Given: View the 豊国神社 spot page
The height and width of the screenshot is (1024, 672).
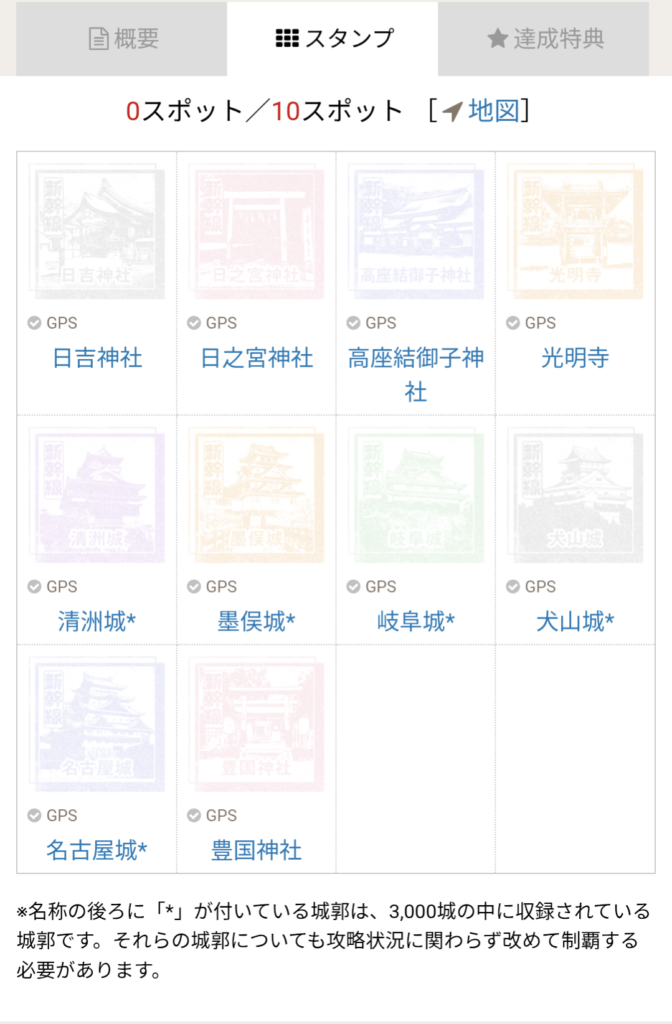Looking at the screenshot, I should 257,851.
